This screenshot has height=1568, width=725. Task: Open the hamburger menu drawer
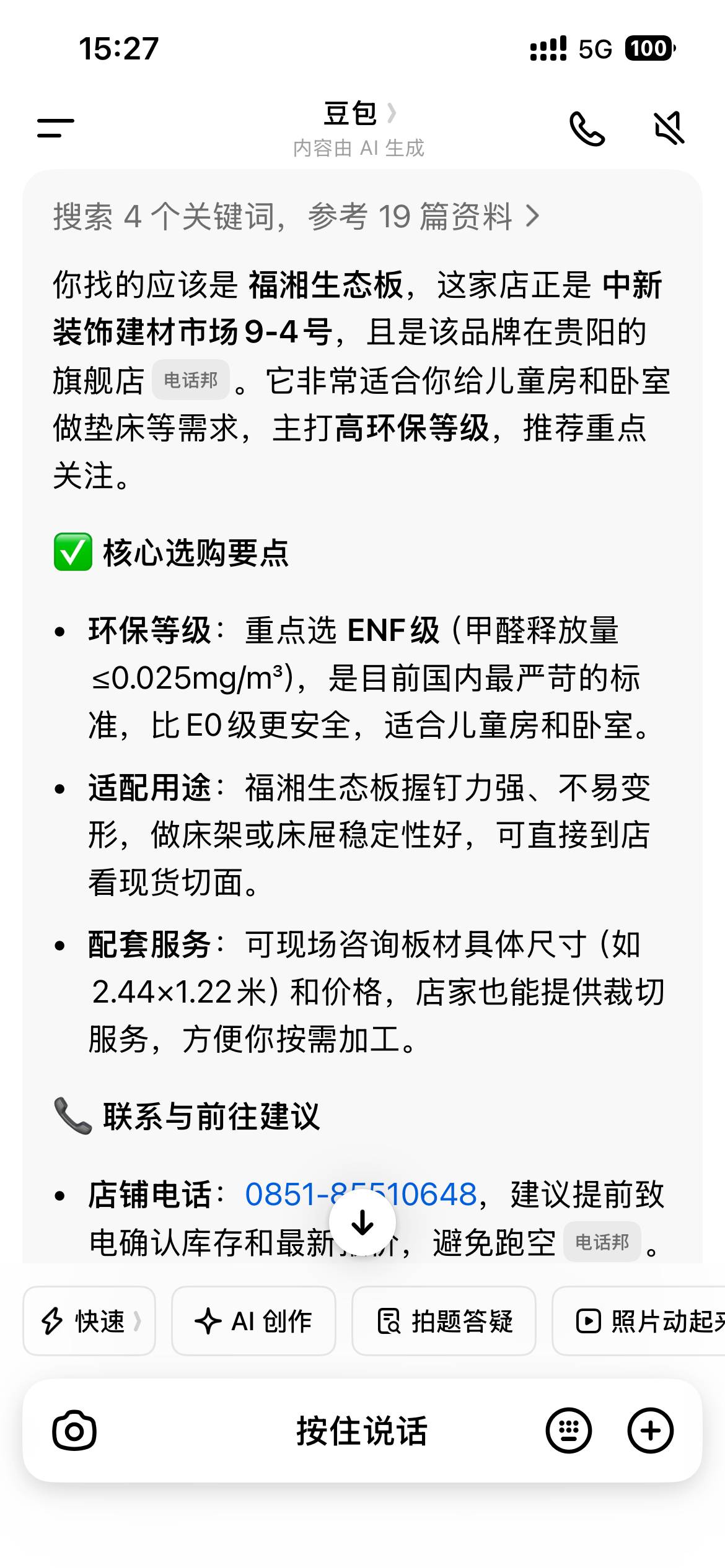point(56,128)
